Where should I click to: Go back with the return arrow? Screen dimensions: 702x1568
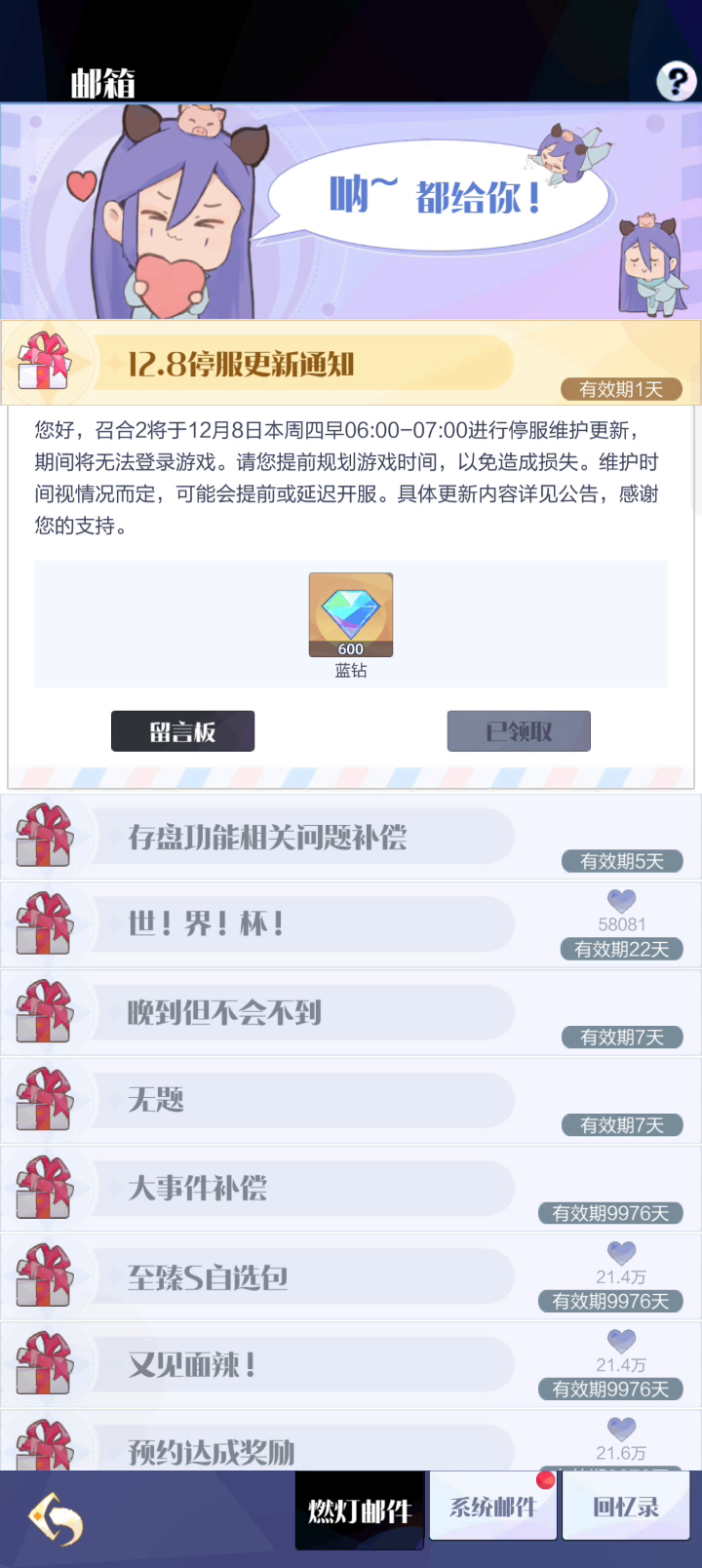click(x=56, y=1518)
